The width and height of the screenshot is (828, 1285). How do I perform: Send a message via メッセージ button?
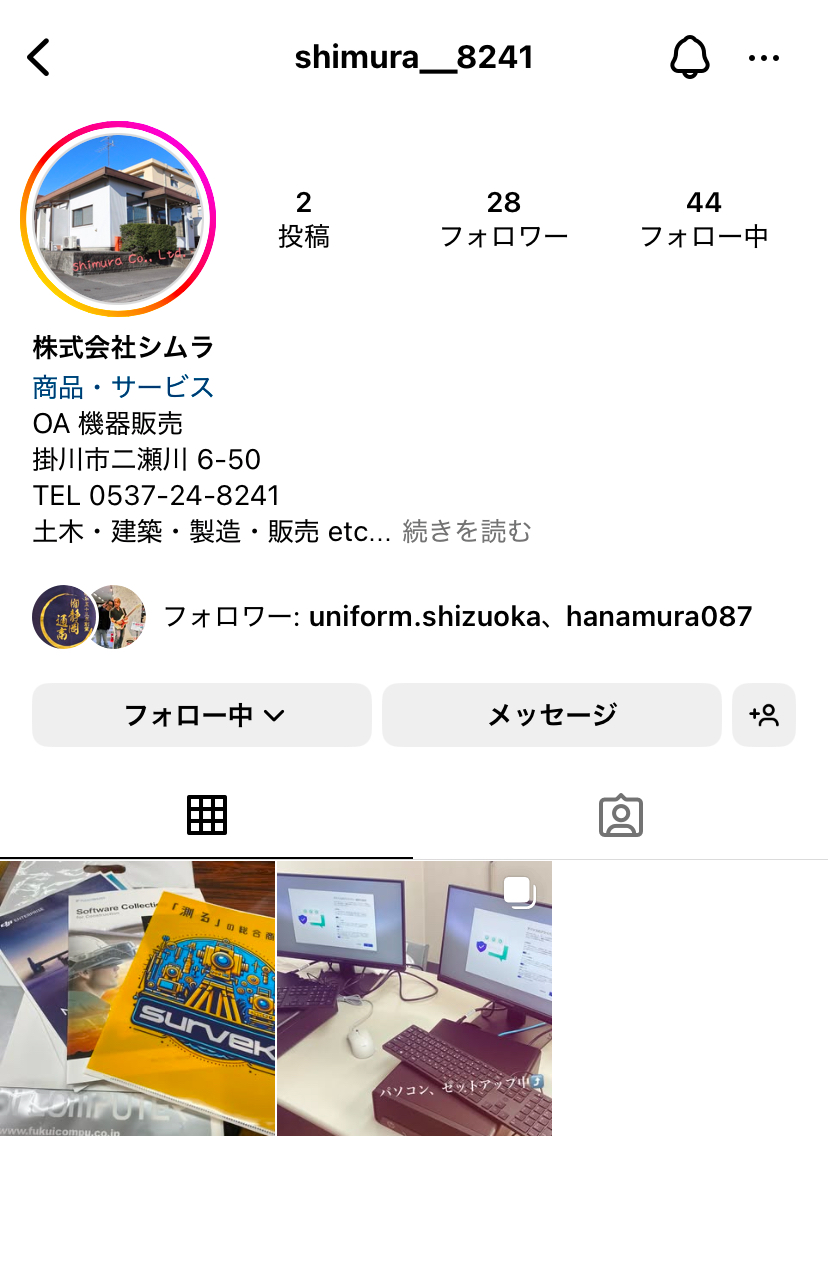551,714
